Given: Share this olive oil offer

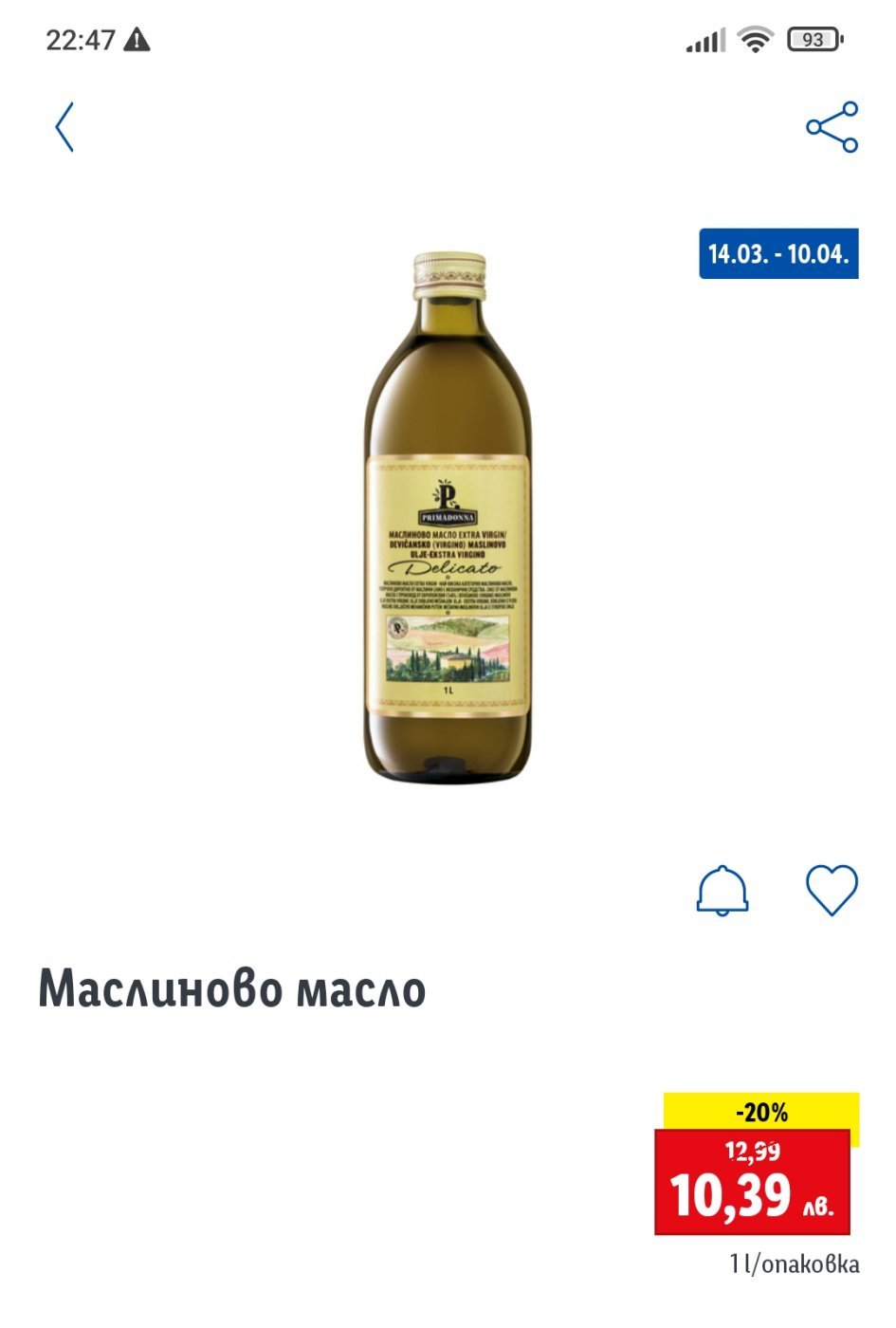Looking at the screenshot, I should pyautogui.click(x=832, y=127).
